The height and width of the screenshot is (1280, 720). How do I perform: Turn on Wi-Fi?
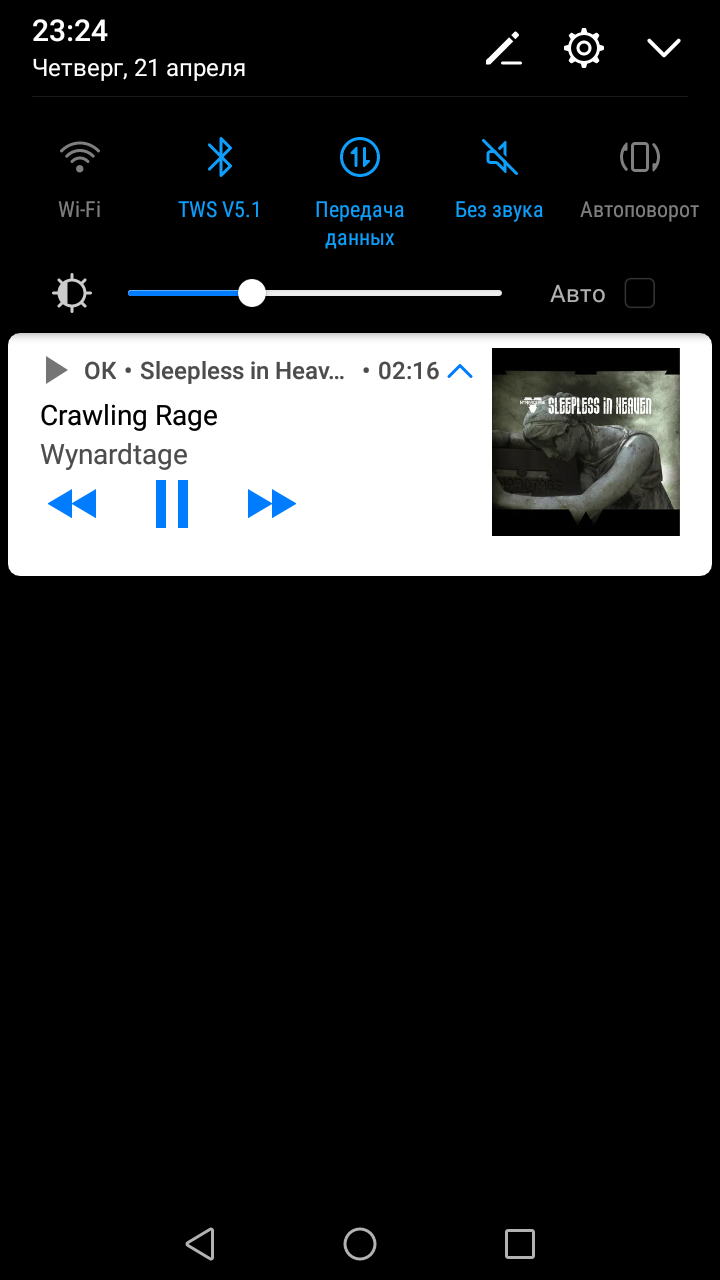[80, 180]
